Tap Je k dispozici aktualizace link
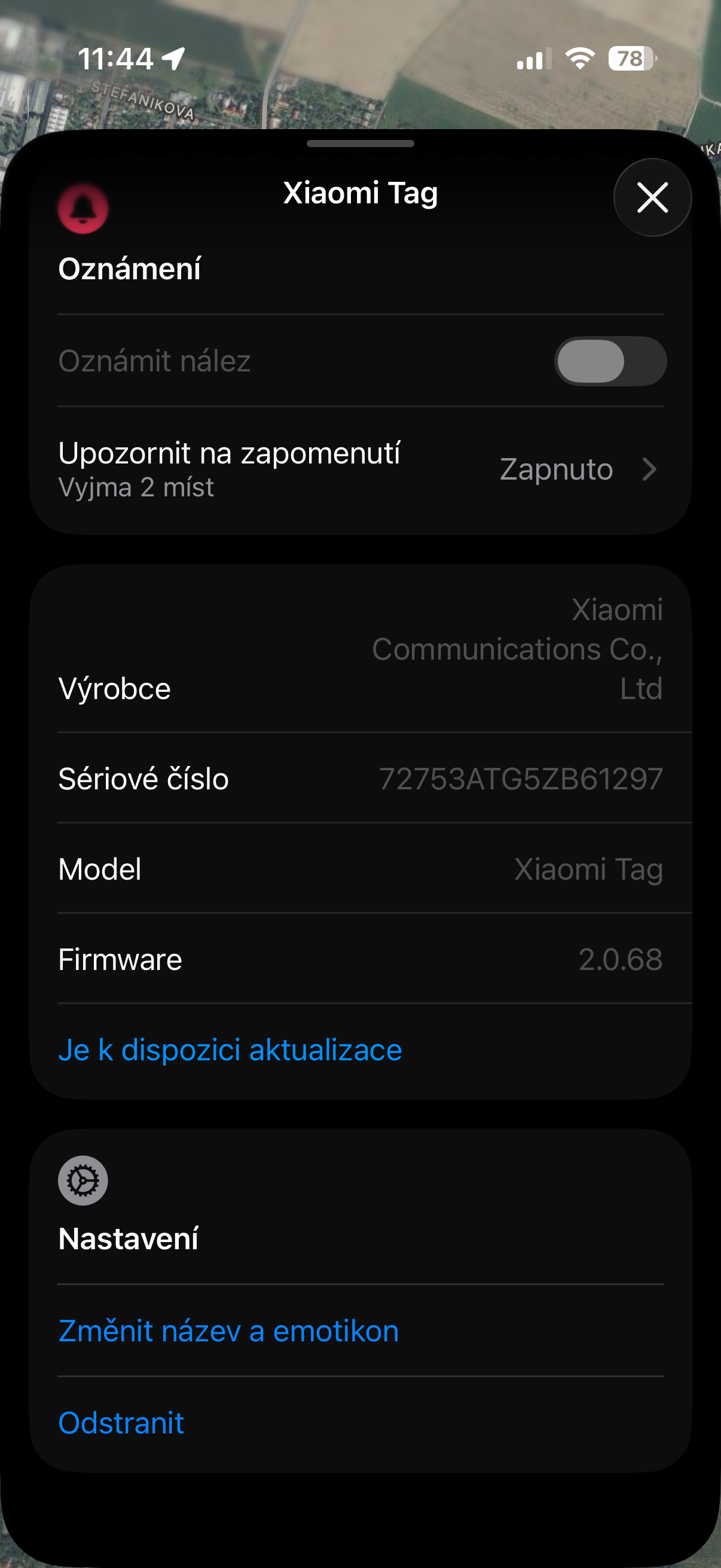The height and width of the screenshot is (1568, 721). click(x=230, y=1050)
